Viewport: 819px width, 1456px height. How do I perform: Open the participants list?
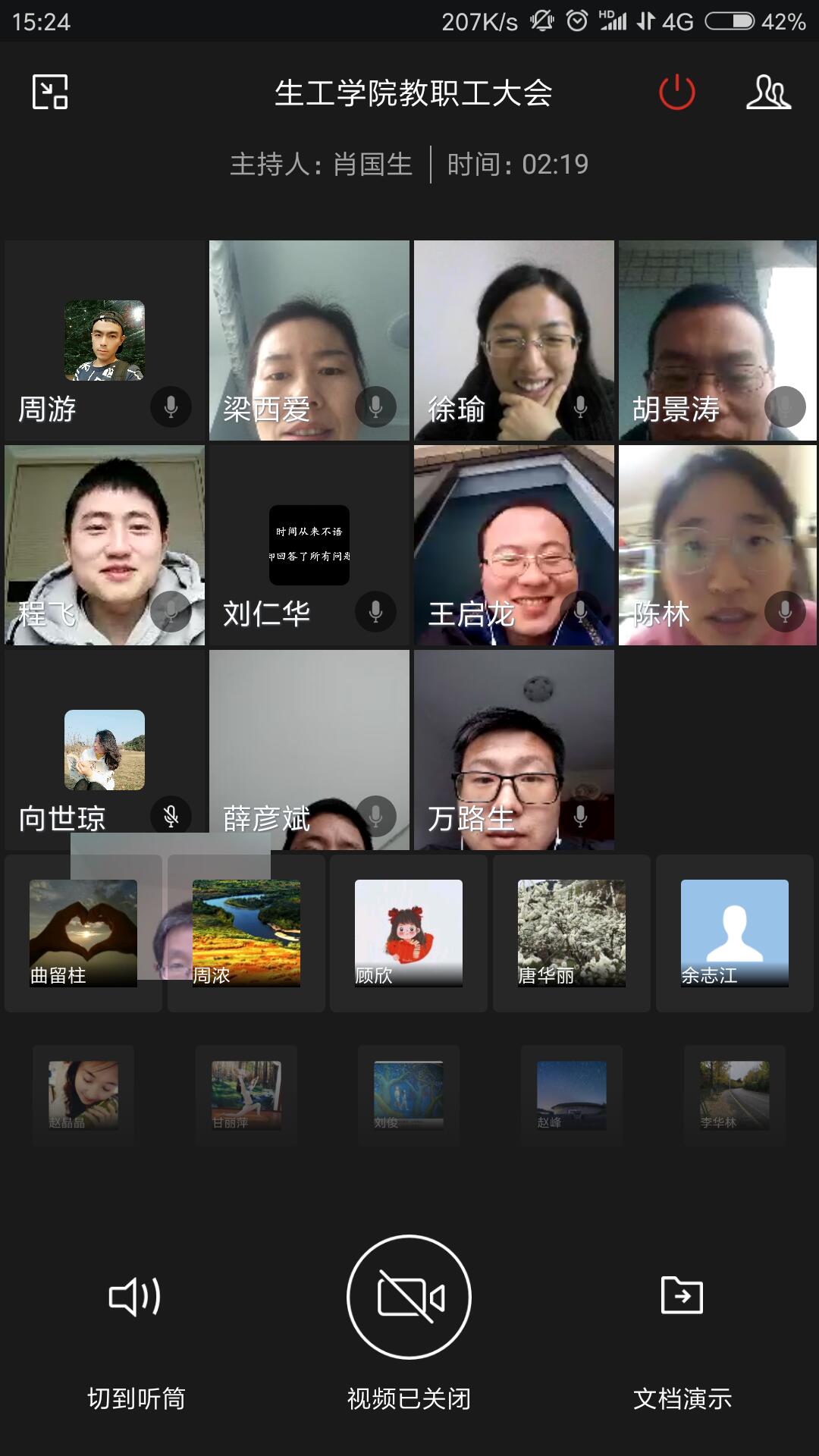768,93
